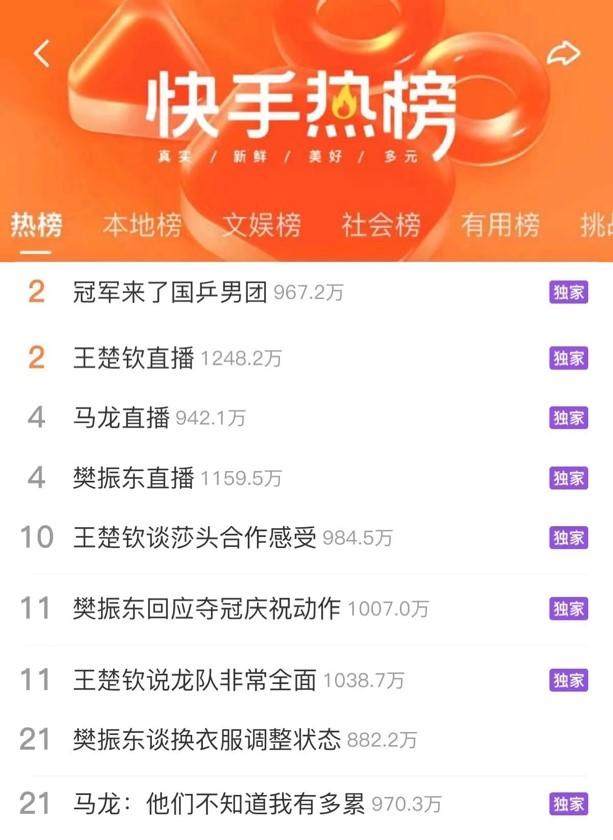Switch to the 文娱榜 tab
Image resolution: width=613 pixels, height=840 pixels.
(x=261, y=225)
